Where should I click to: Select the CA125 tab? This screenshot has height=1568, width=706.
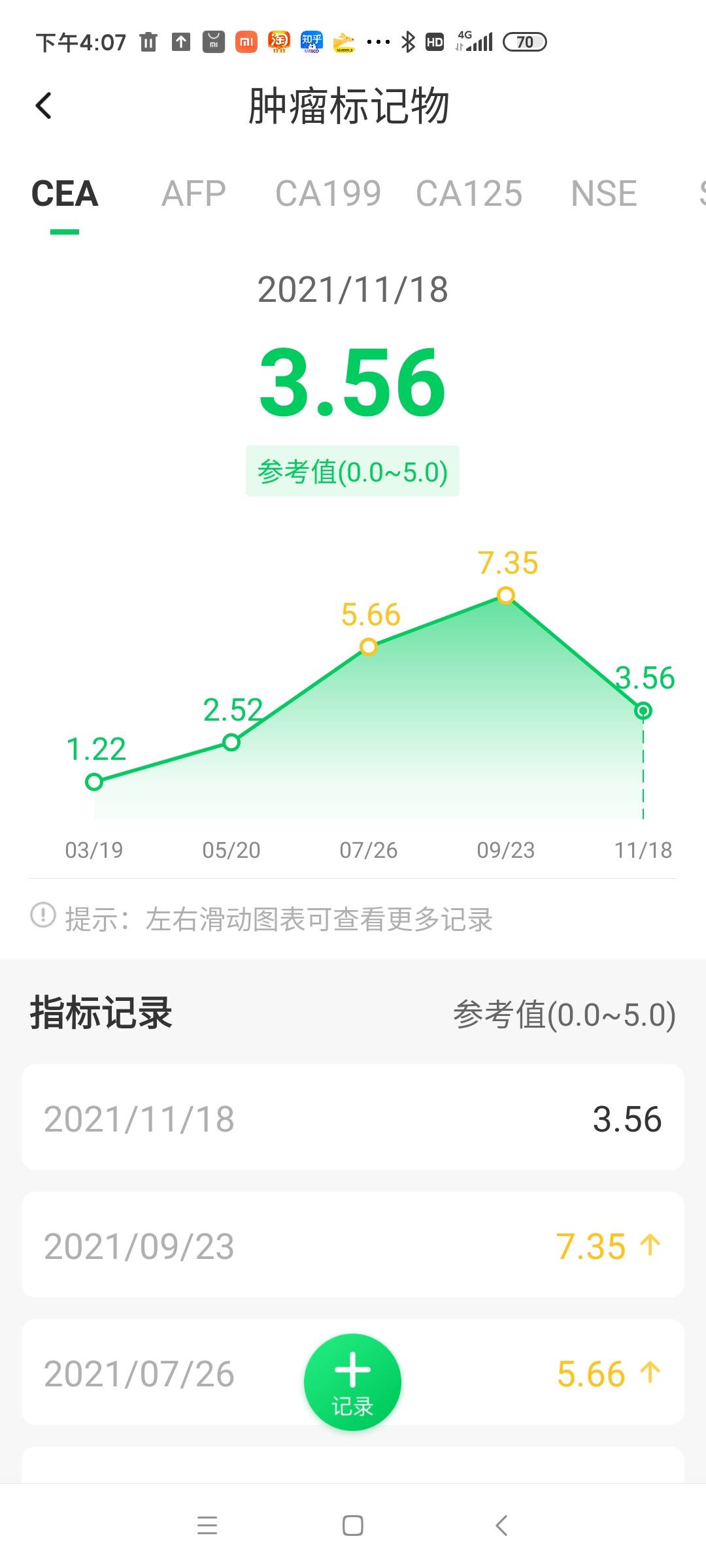468,193
